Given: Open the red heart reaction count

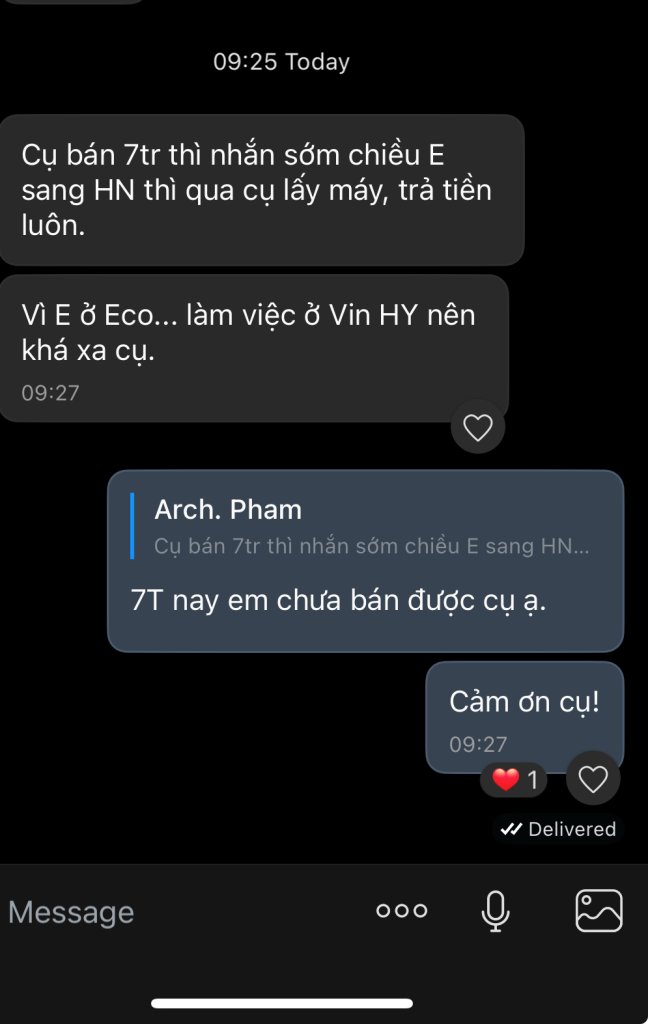Looking at the screenshot, I should click(514, 780).
